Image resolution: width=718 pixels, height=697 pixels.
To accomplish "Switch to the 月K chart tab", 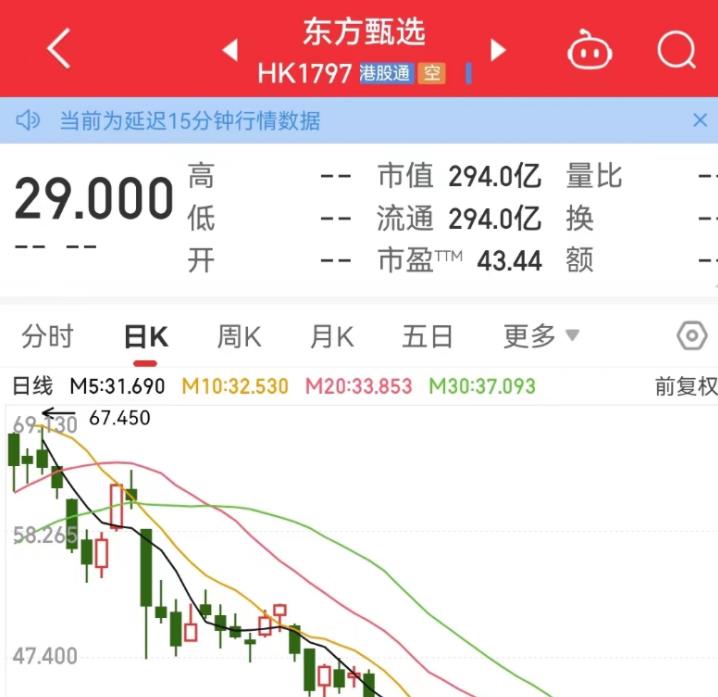I will (332, 337).
